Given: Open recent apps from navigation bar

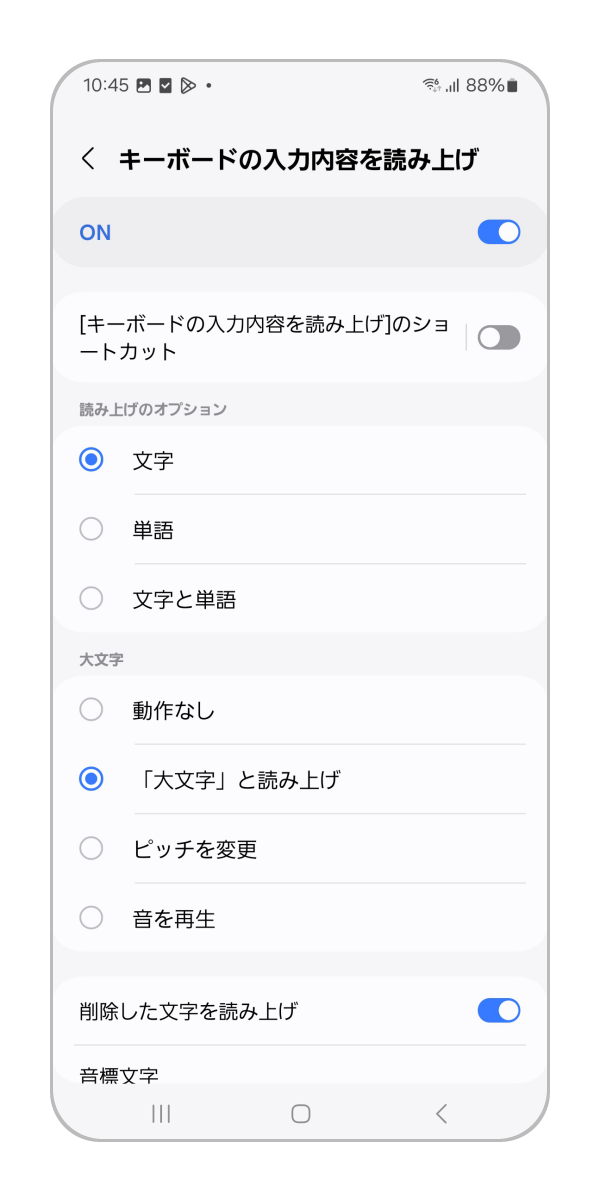Looking at the screenshot, I should coord(161,1114).
